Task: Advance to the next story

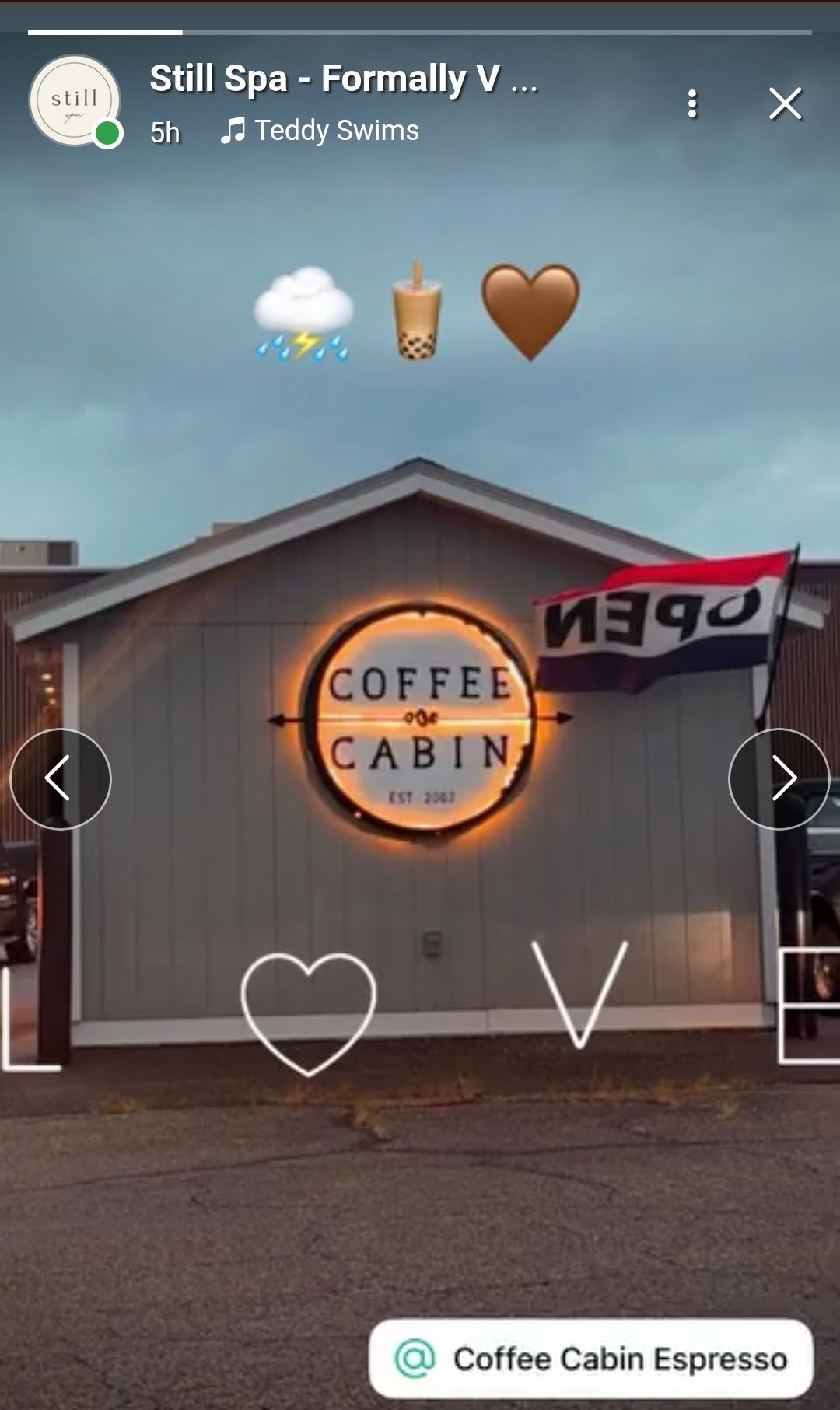Action: [778, 780]
